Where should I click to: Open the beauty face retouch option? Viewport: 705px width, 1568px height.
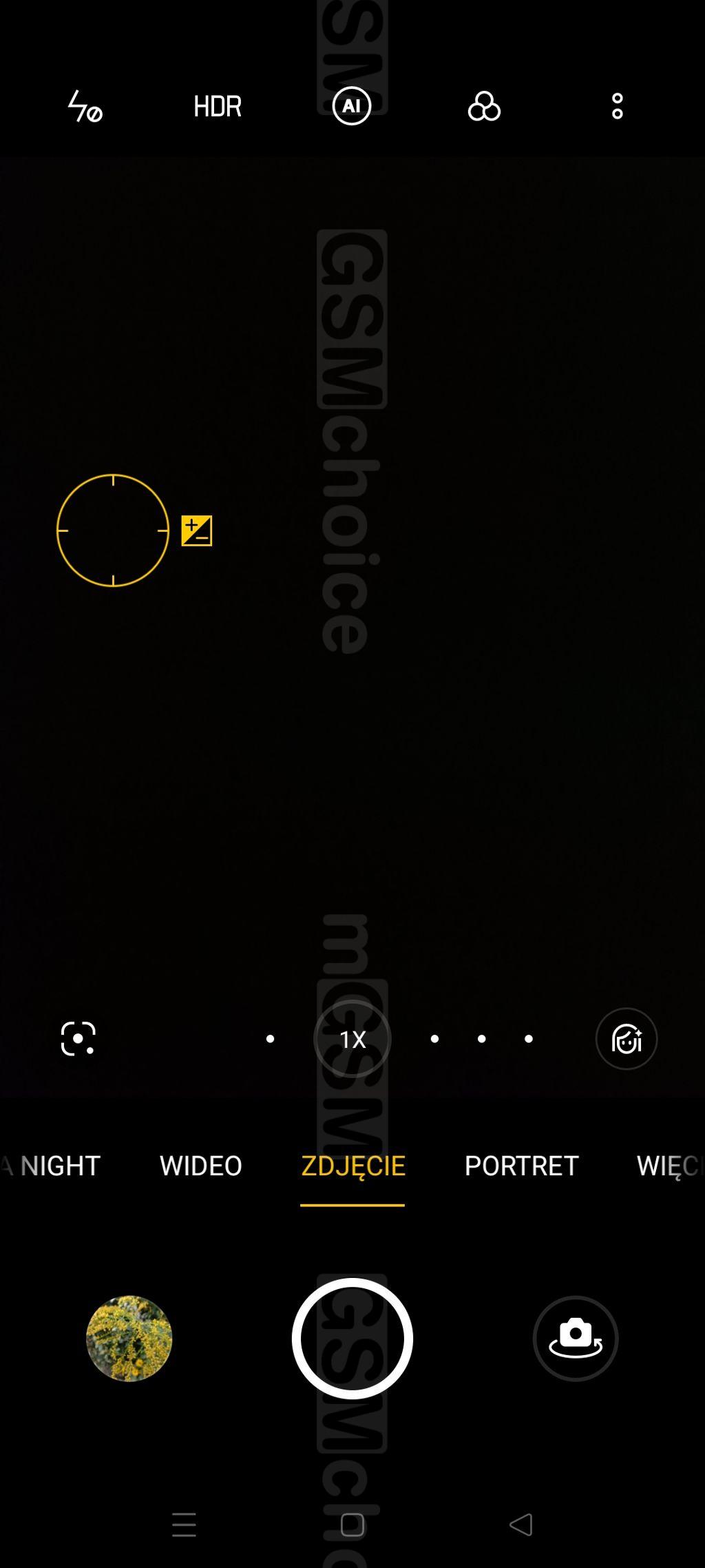point(626,1039)
